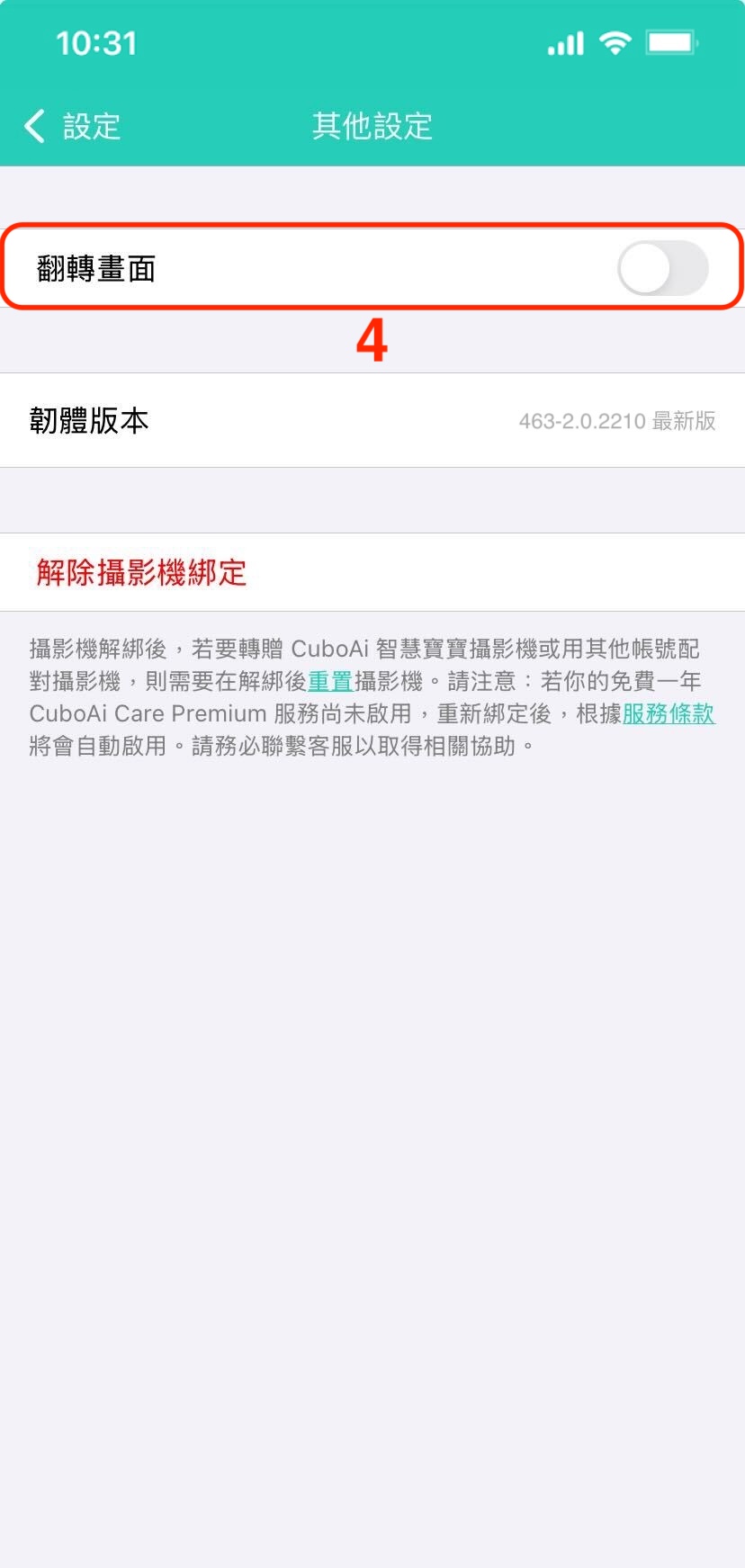Click the Wi-Fi status icon
Viewport: 745px width, 1568px height.
click(x=615, y=41)
